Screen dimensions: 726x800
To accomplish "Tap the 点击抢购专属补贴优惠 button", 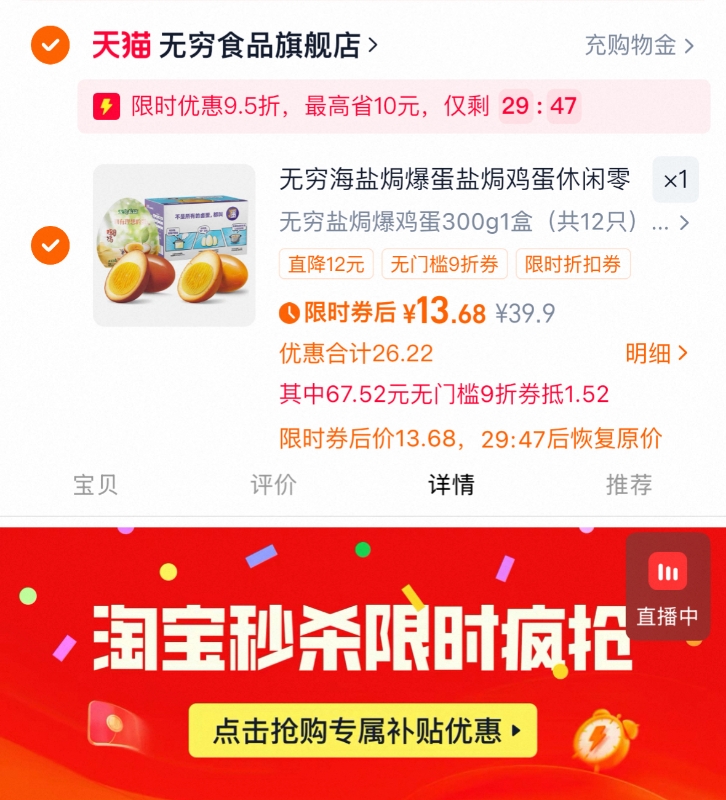I will (x=362, y=732).
